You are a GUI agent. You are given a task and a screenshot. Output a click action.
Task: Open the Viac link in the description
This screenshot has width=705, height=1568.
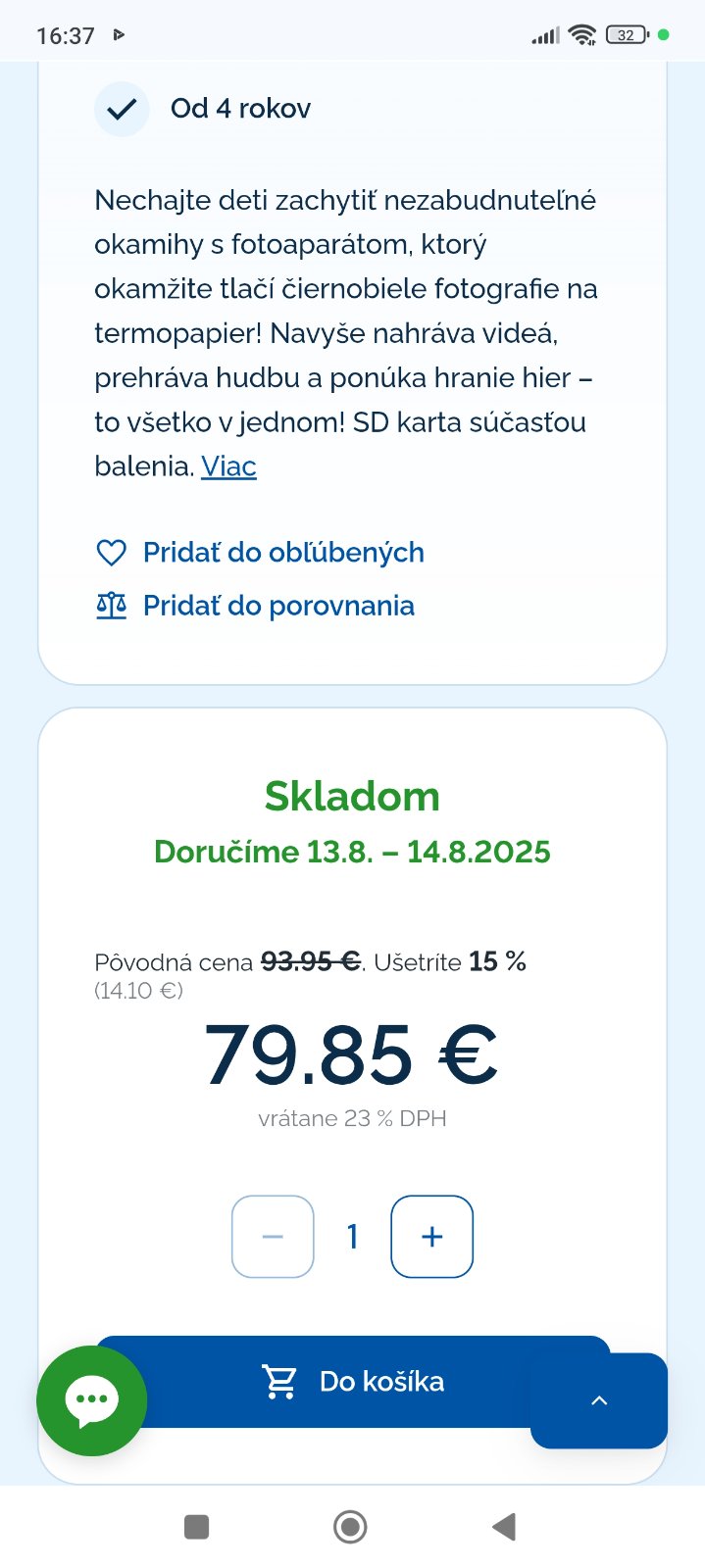[x=228, y=466]
